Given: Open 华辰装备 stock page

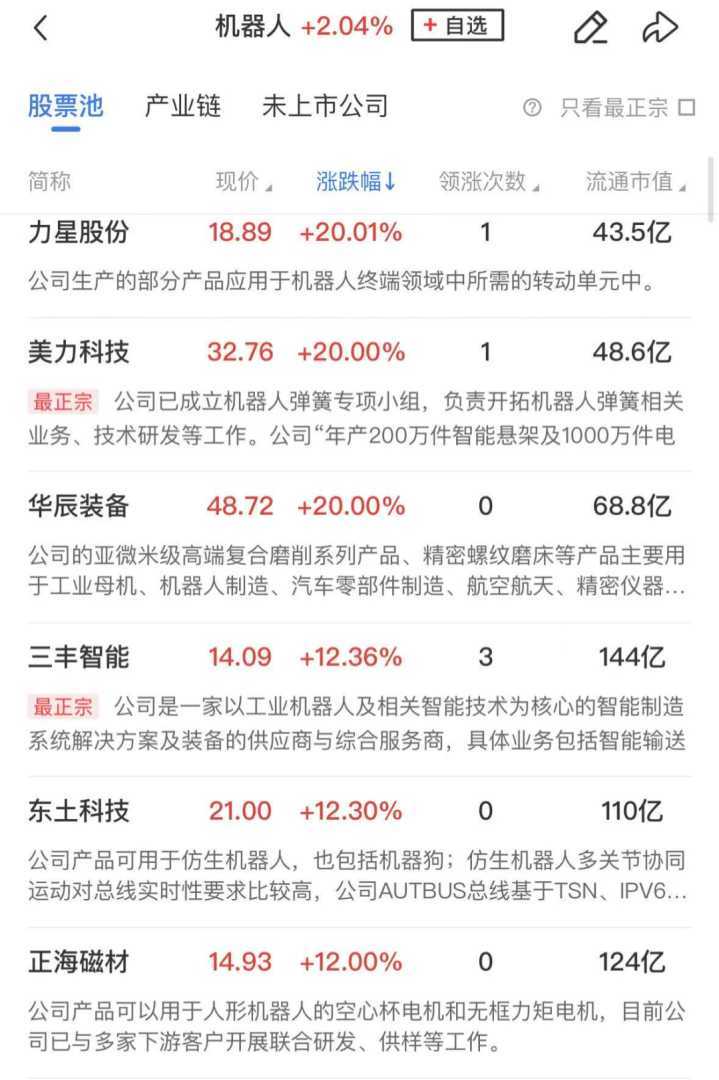Looking at the screenshot, I should [79, 506].
